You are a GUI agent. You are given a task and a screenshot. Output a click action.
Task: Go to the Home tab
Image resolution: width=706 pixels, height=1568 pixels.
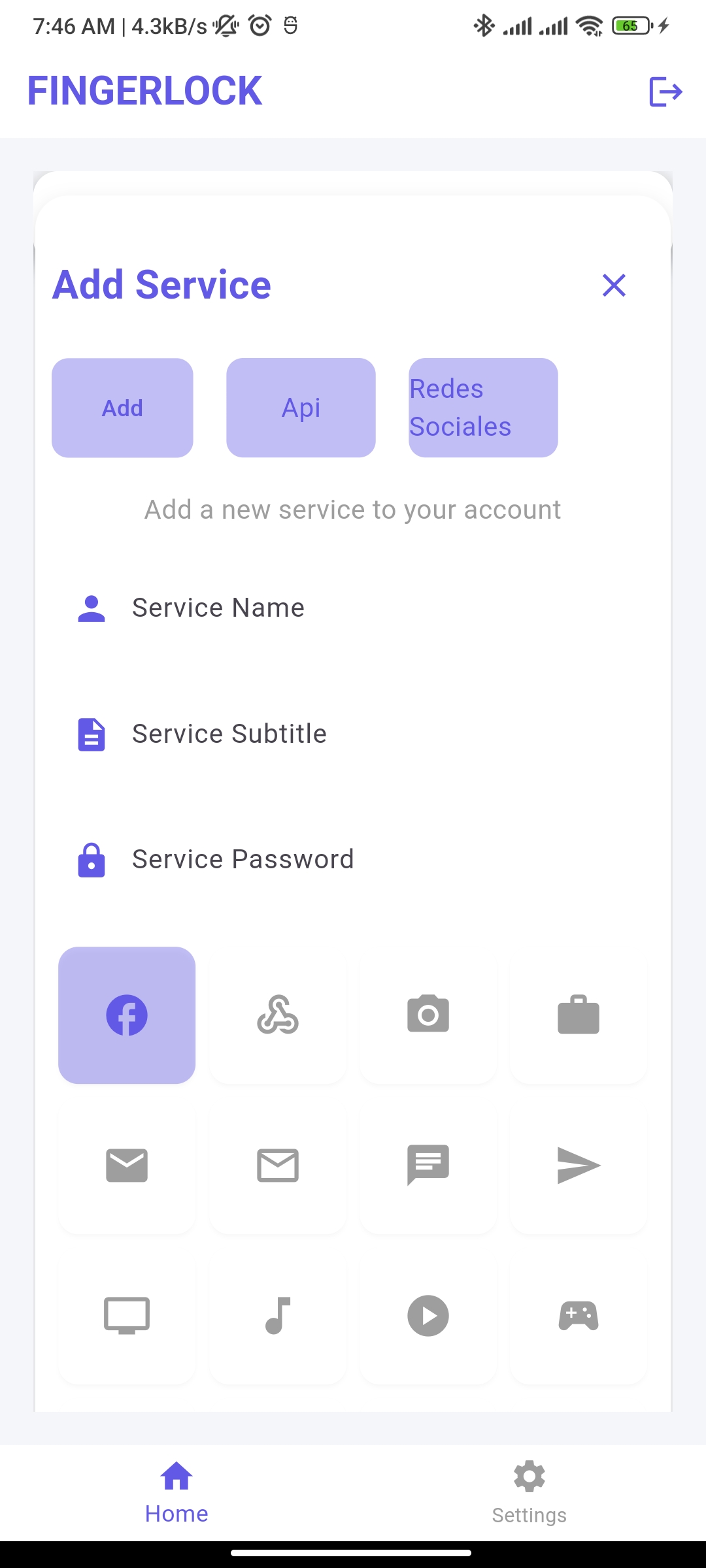pos(176,1494)
